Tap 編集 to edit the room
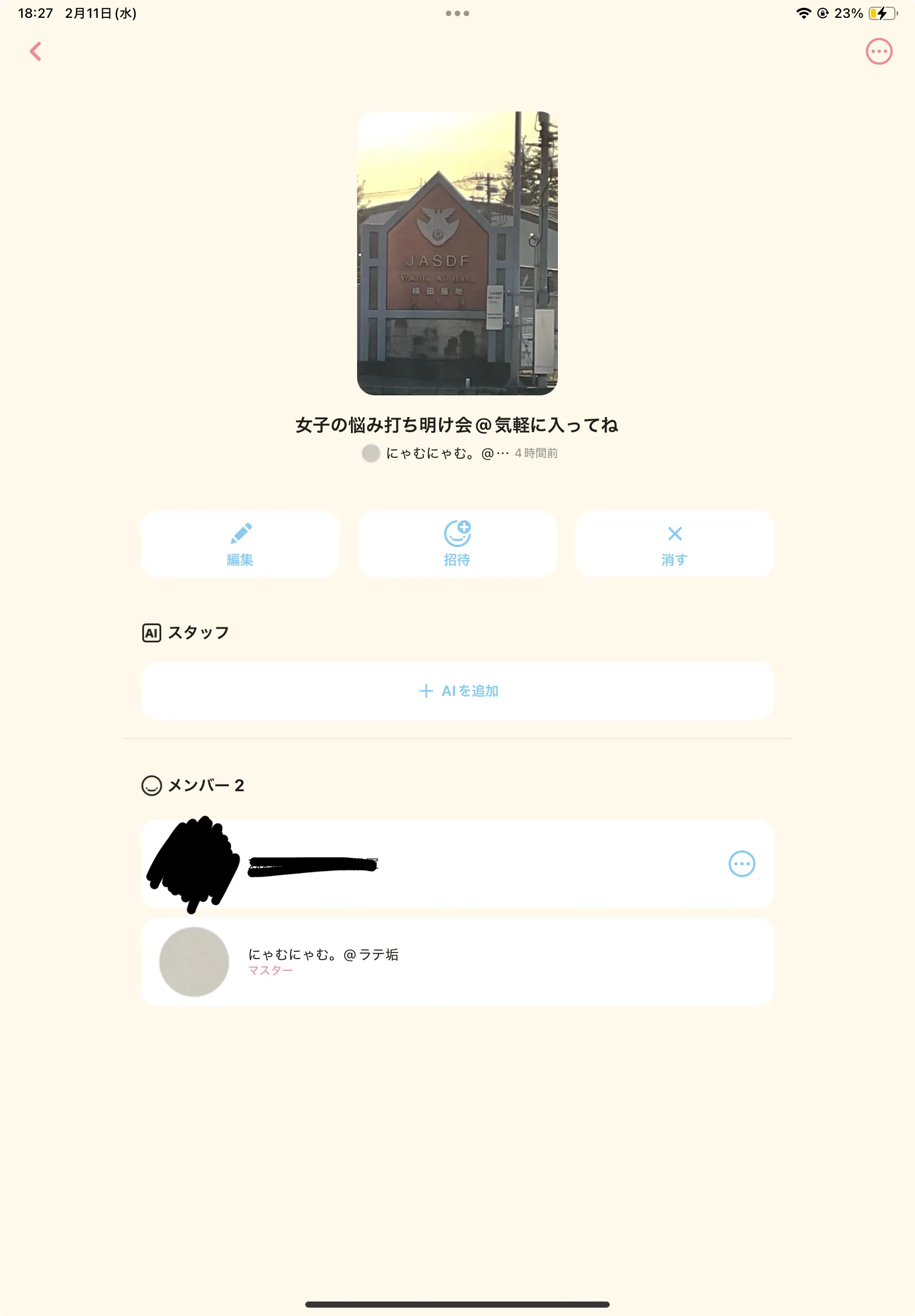915x1316 pixels. (x=240, y=543)
